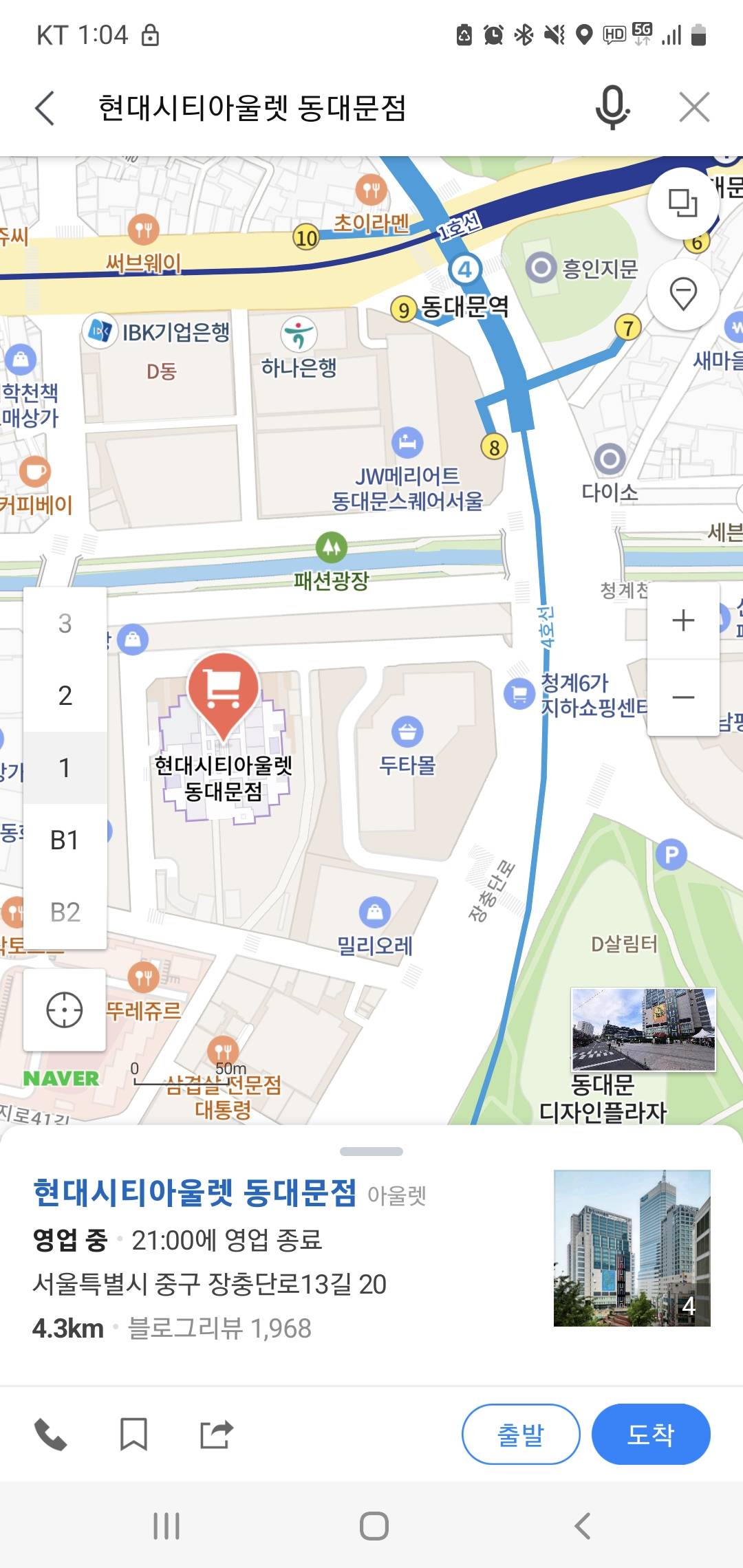Viewport: 743px width, 1568px height.
Task: Set as destination with 도착
Action: [x=651, y=1435]
